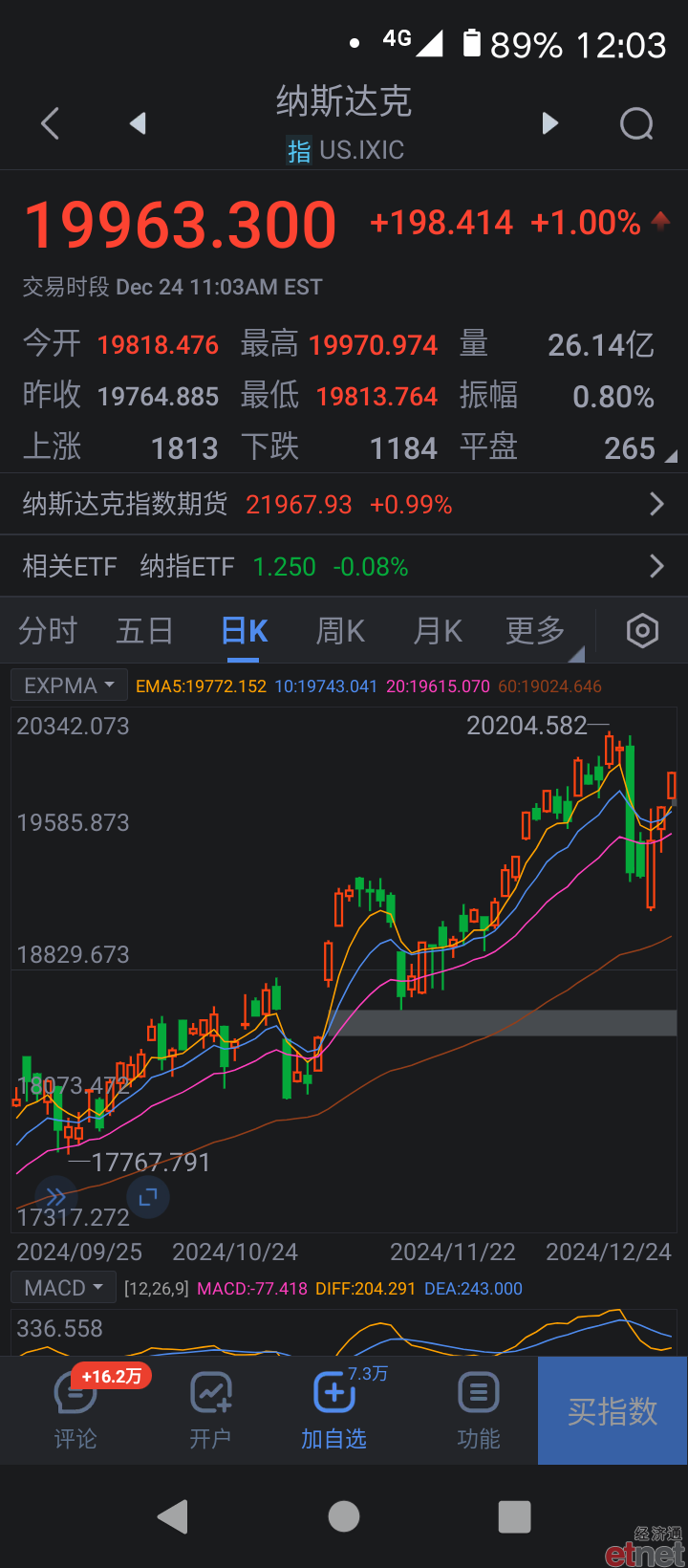The width and height of the screenshot is (688, 1568).
Task: Switch to the previous stock with left triangle
Action: 138,123
